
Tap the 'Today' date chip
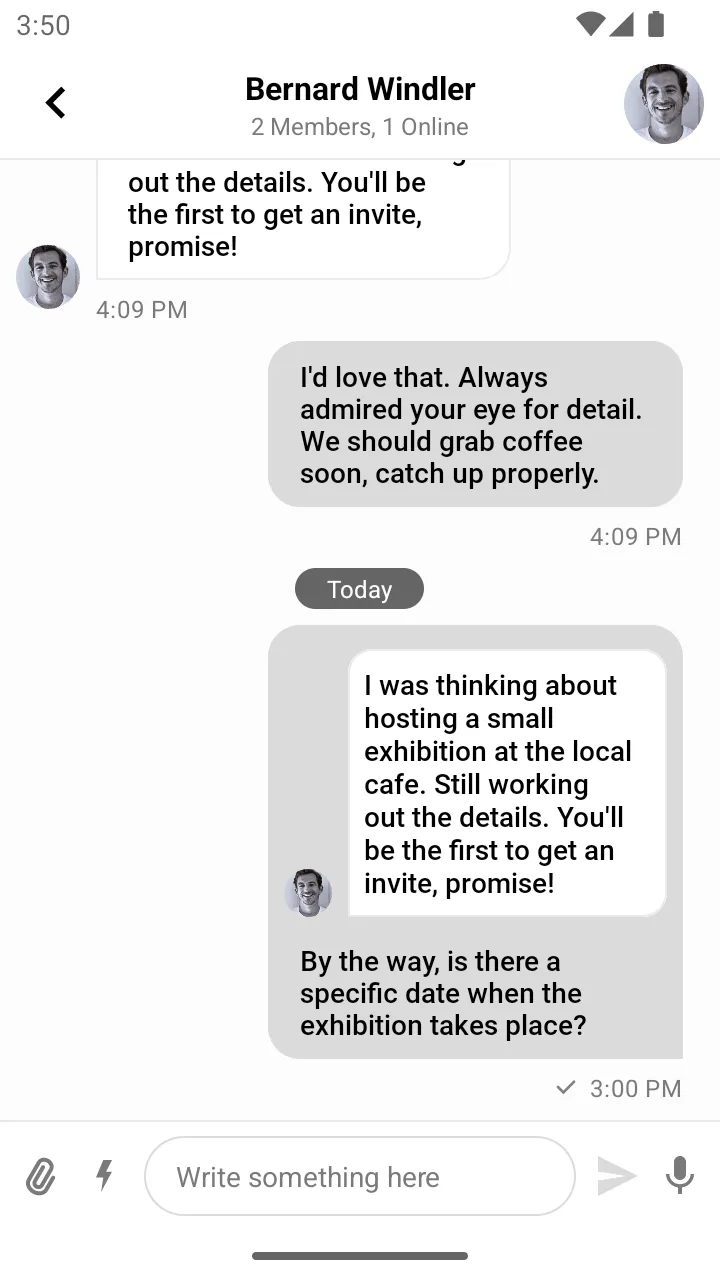(x=359, y=589)
